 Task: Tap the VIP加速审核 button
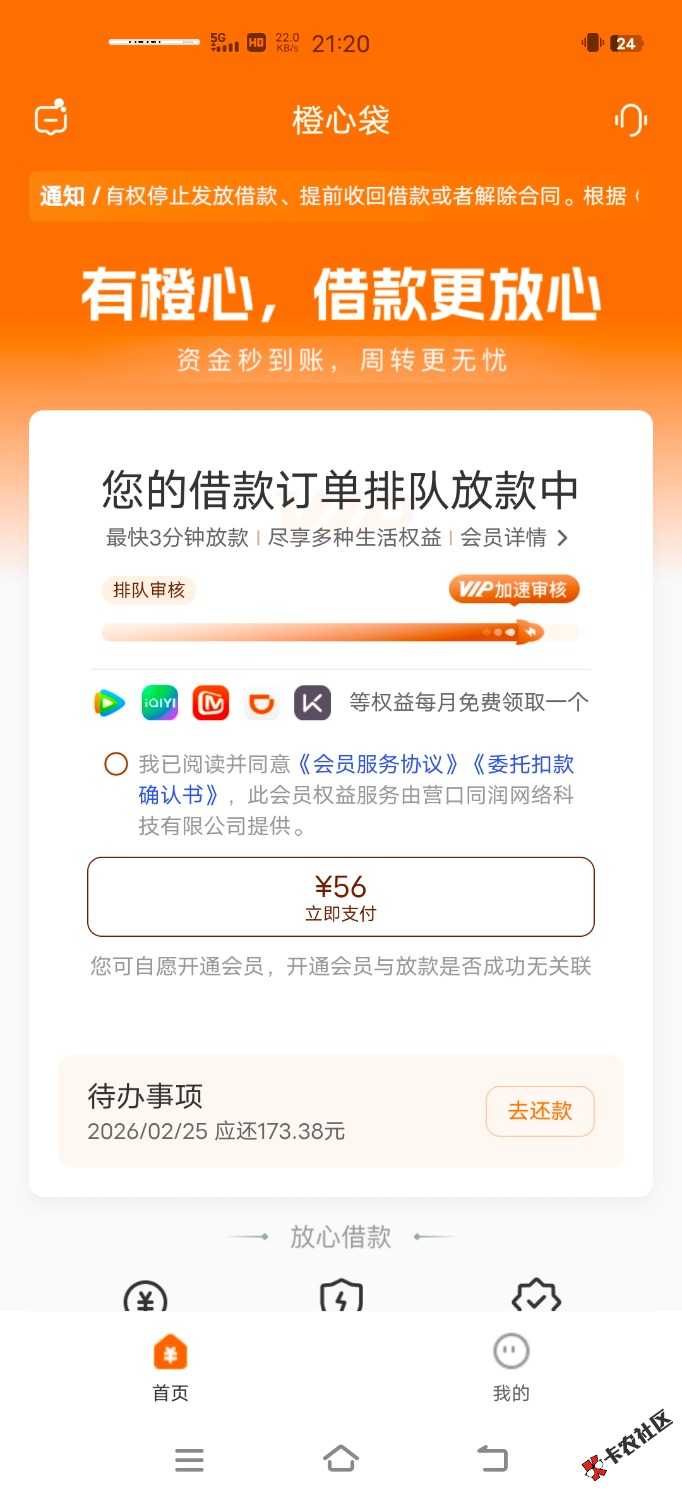point(514,590)
